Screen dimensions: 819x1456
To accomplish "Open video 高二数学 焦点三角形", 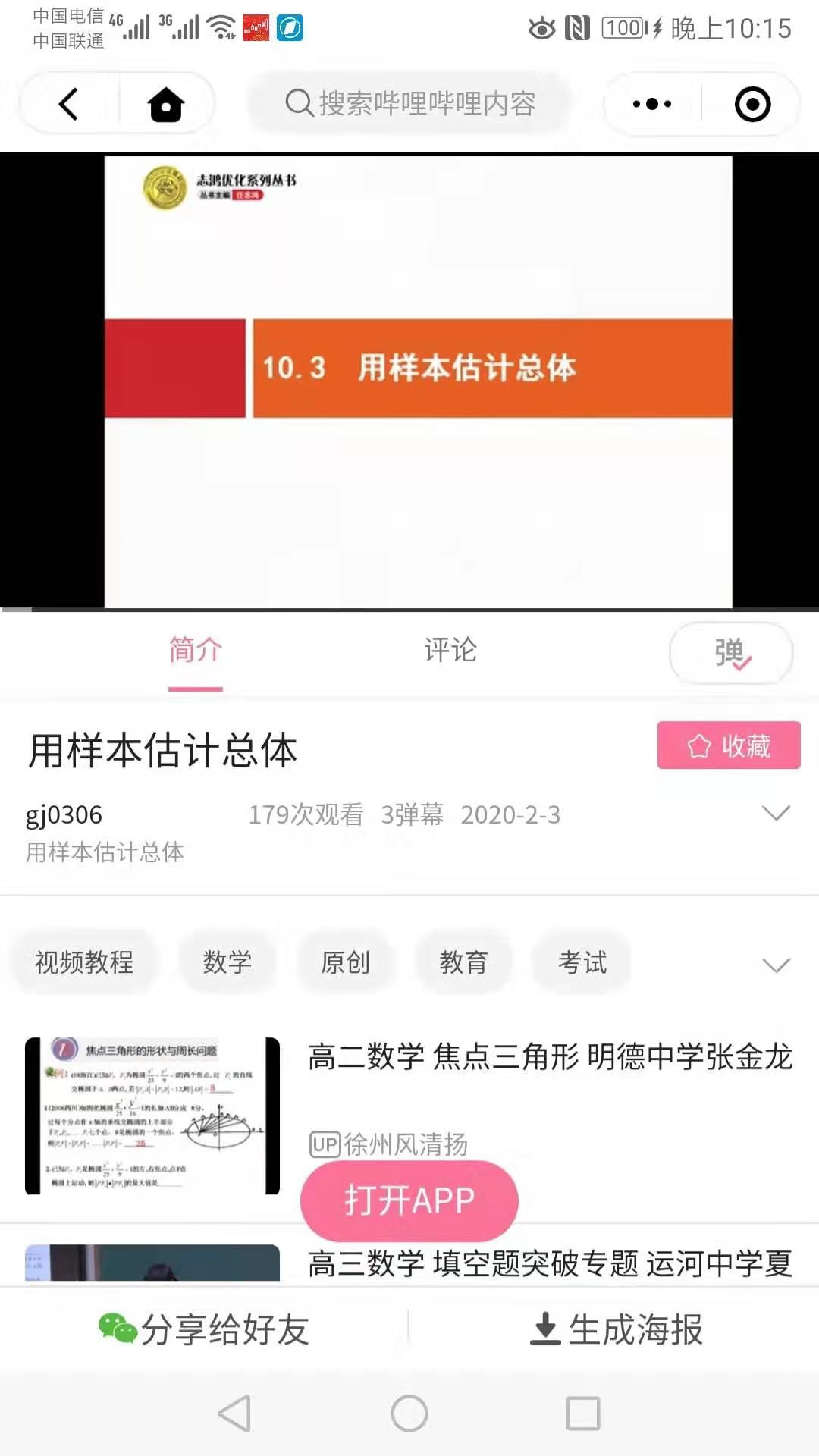I will pyautogui.click(x=550, y=1057).
